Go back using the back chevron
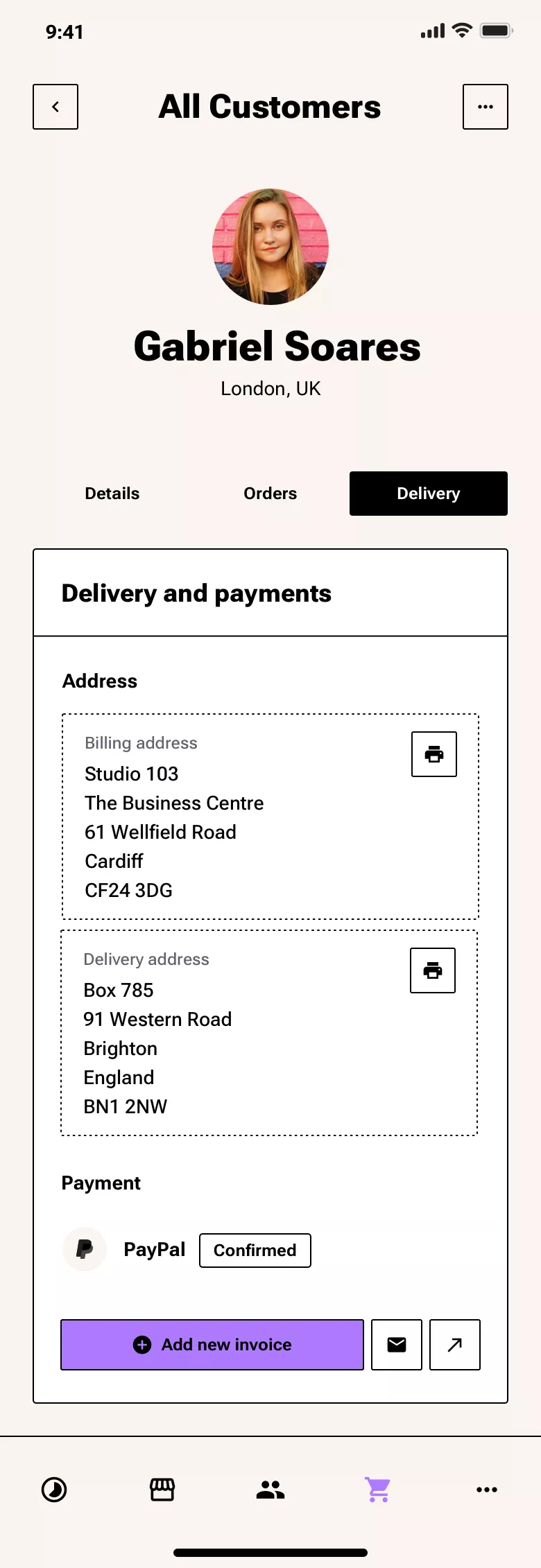 [x=55, y=106]
